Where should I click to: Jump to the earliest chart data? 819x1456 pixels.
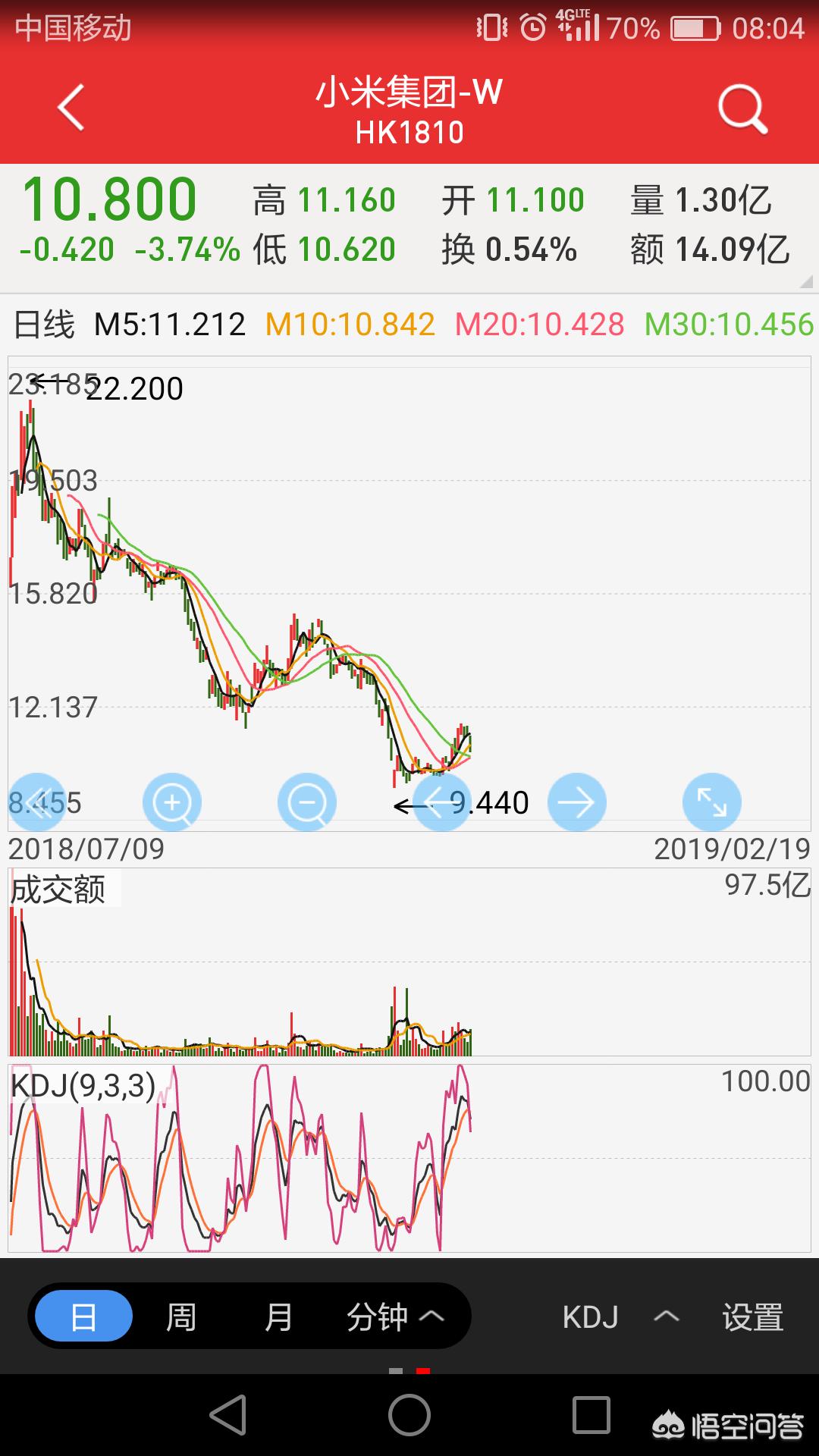(x=37, y=802)
